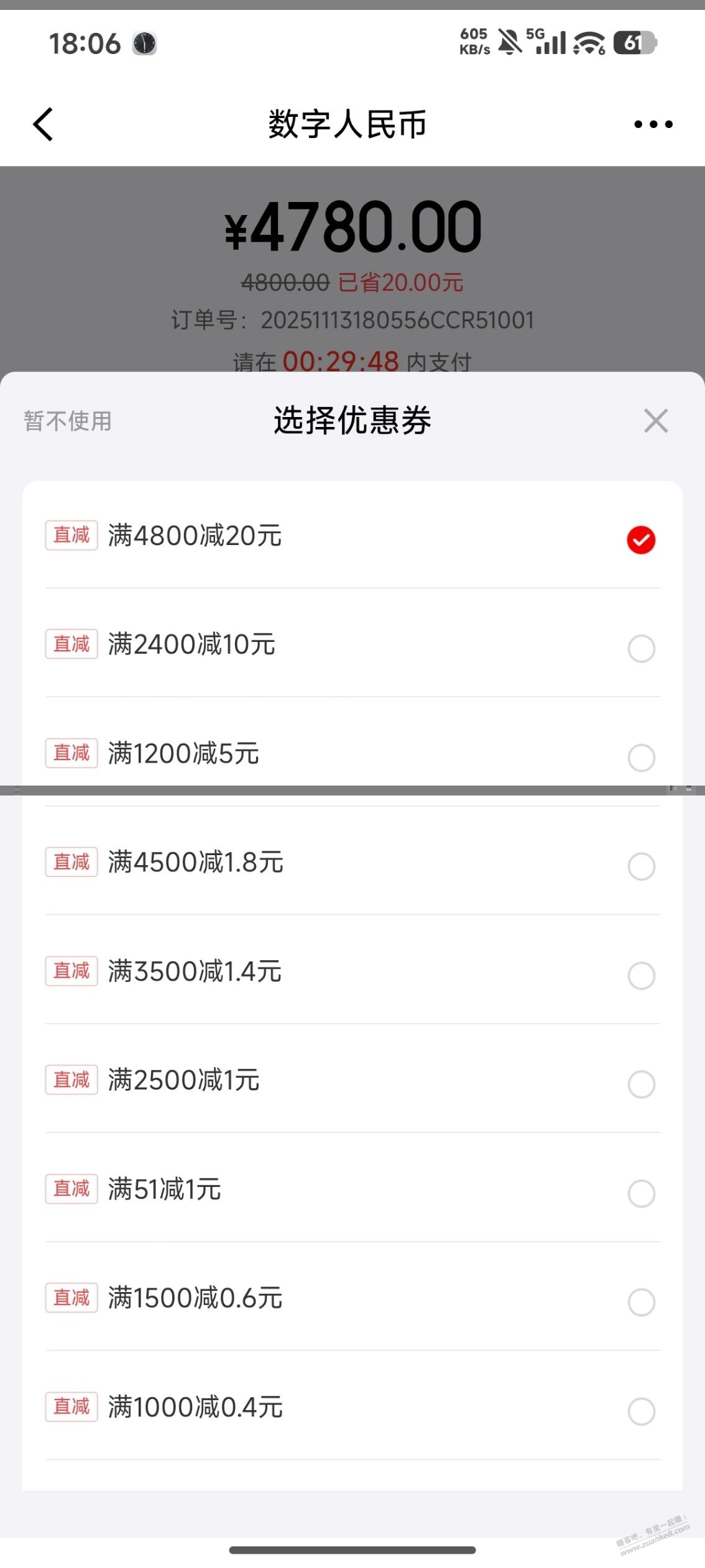Select the 满2400减10元 coupon
705x1568 pixels.
coord(641,649)
